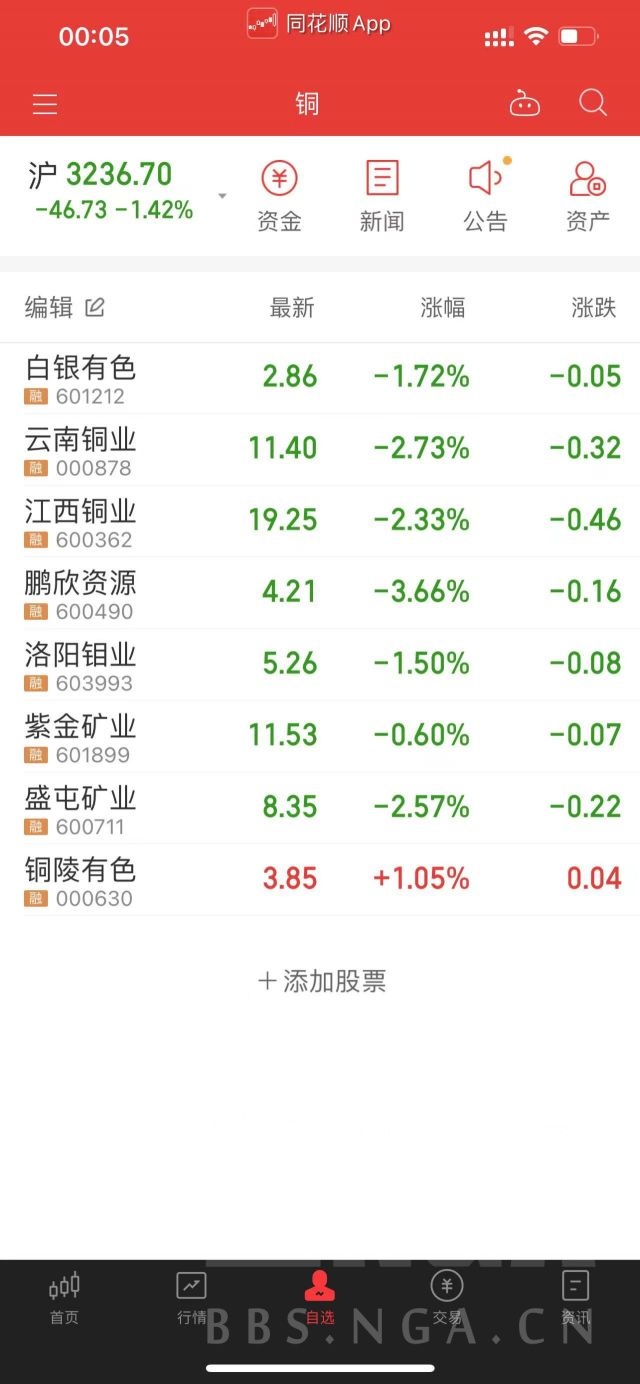
Task: Open 紫金矿业 stock details
Action: [x=320, y=737]
